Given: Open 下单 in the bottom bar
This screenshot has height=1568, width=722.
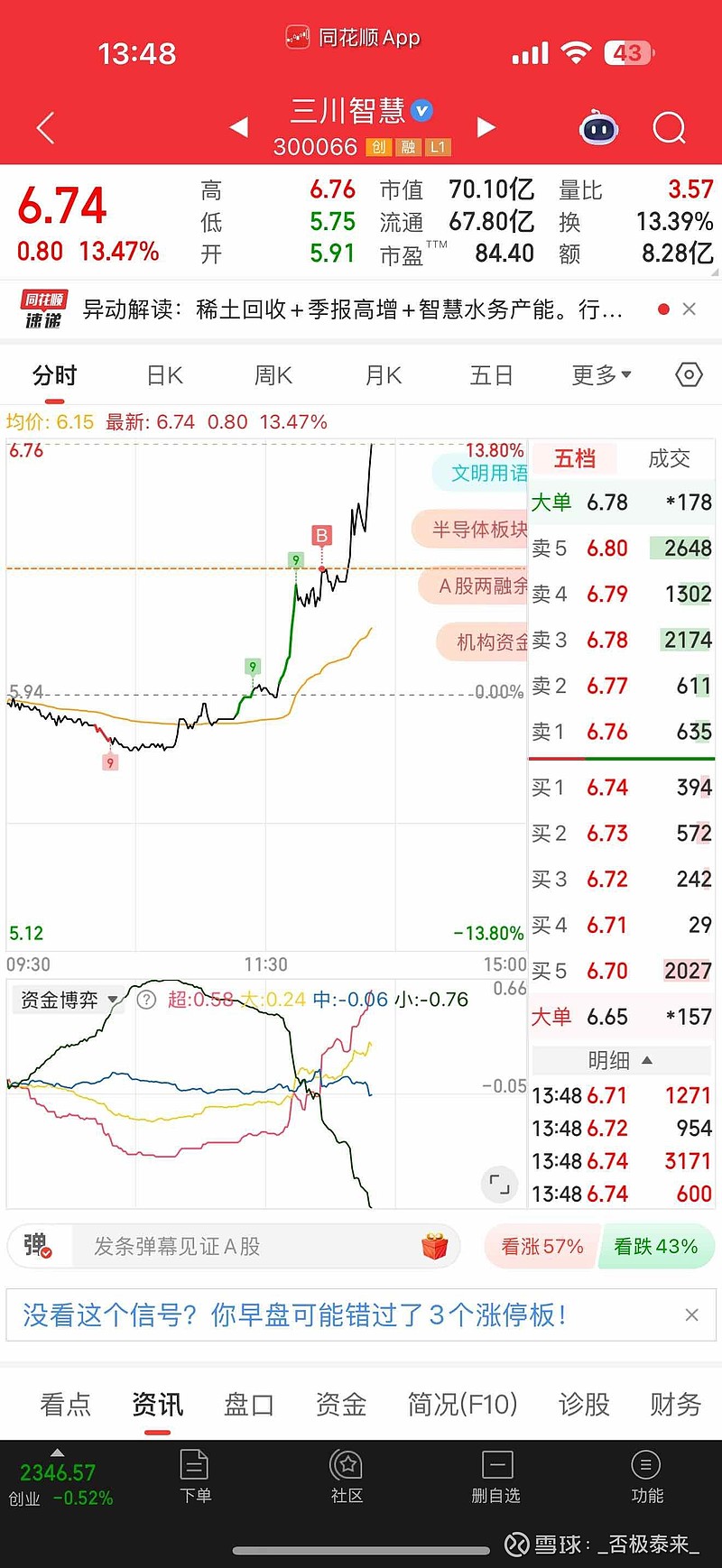Looking at the screenshot, I should (195, 1477).
